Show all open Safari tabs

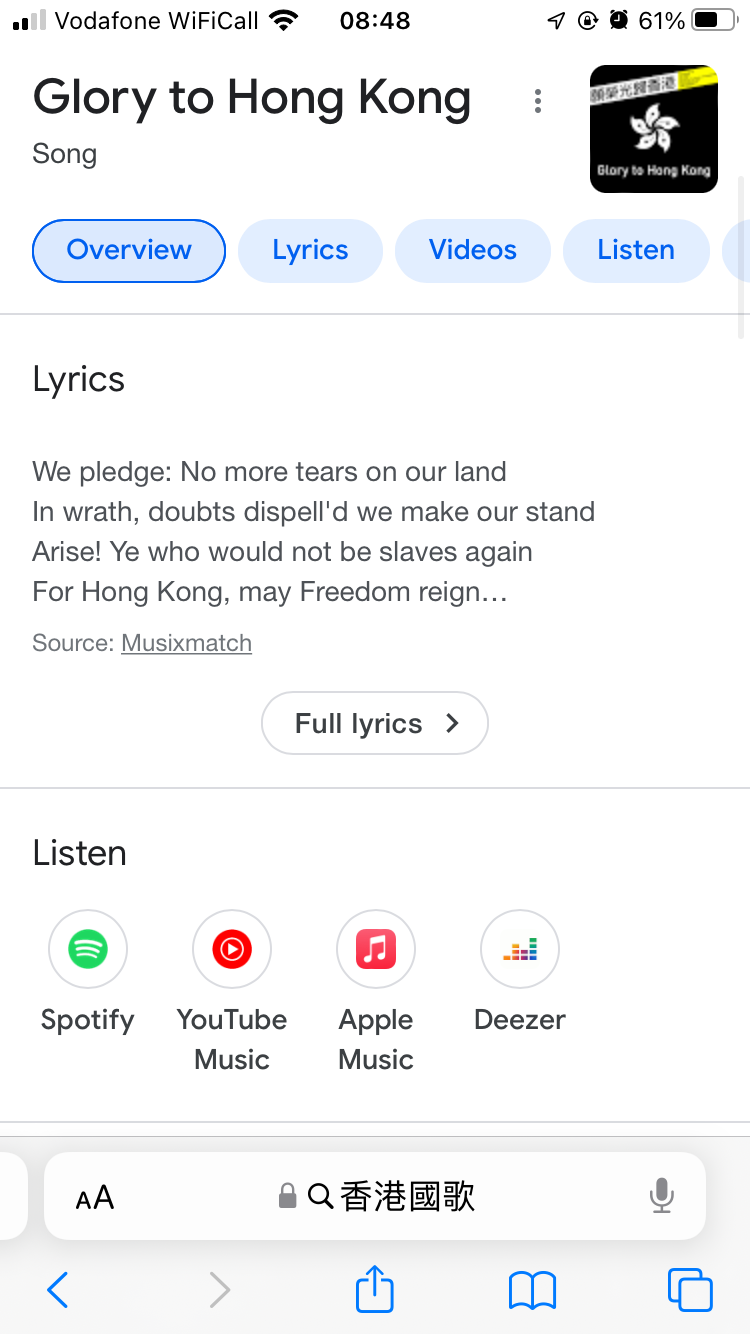coord(690,1290)
